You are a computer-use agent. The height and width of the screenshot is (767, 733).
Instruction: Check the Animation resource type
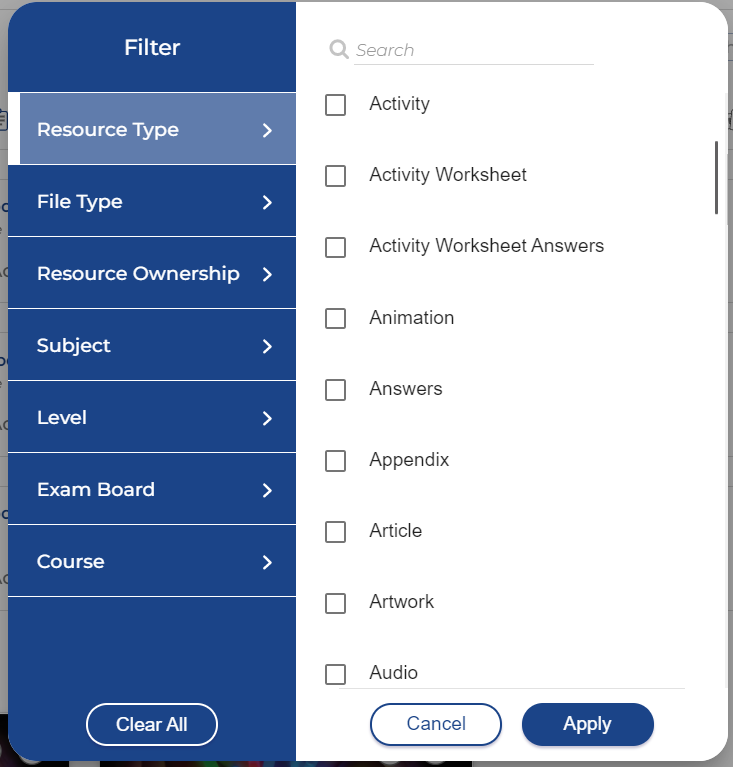[x=336, y=318]
